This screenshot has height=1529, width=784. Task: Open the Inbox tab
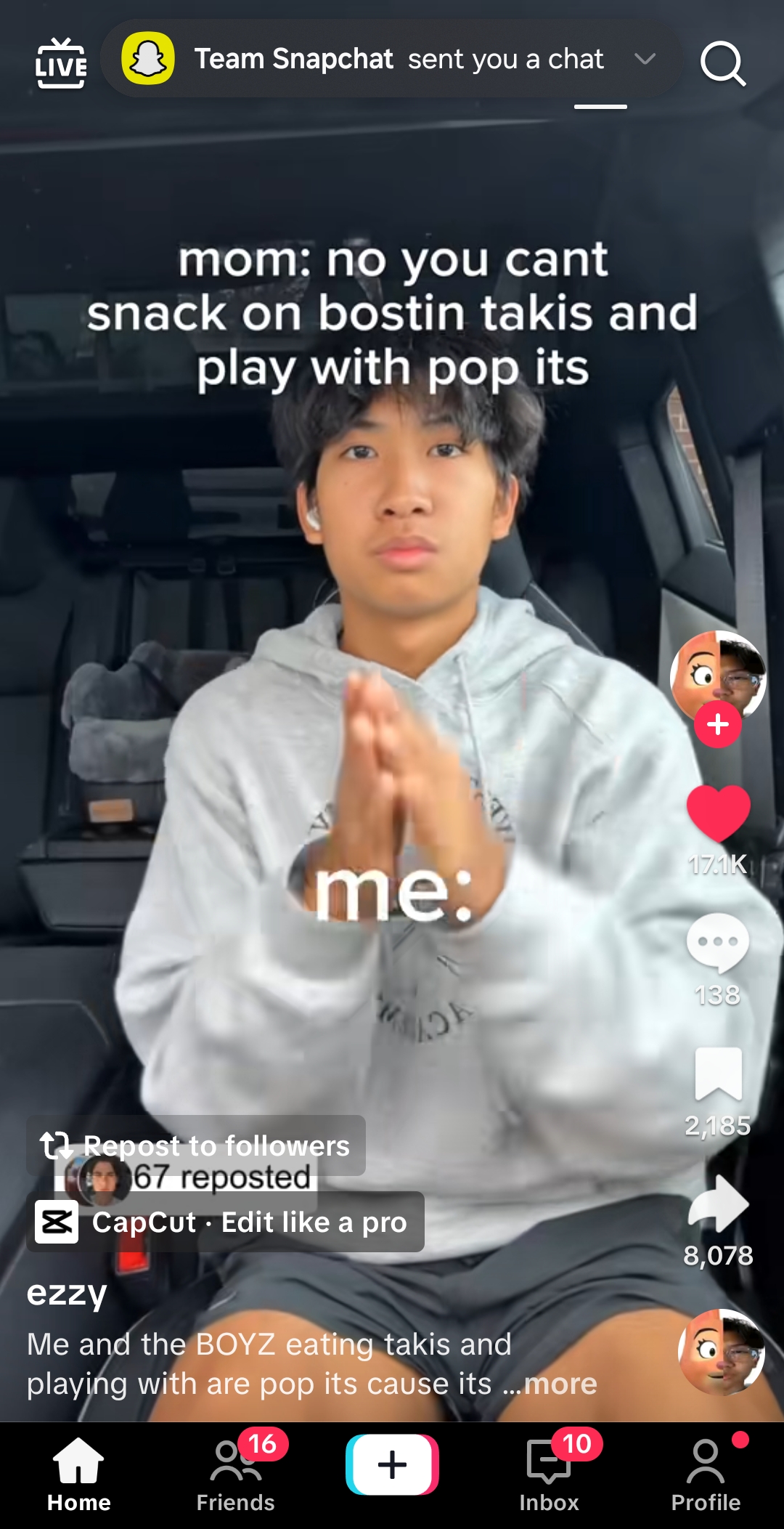(x=549, y=1475)
